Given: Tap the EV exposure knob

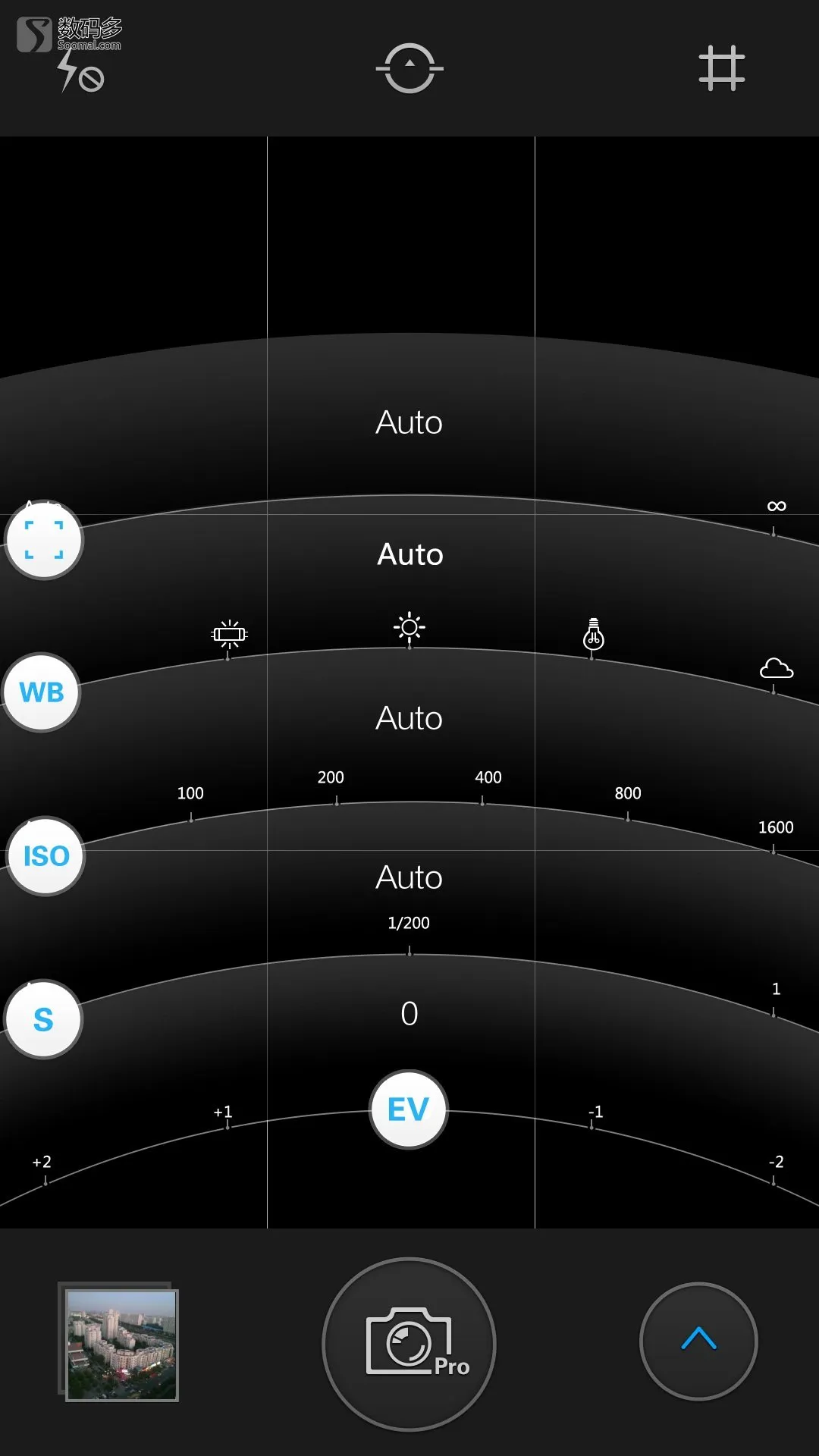Looking at the screenshot, I should click(409, 1109).
